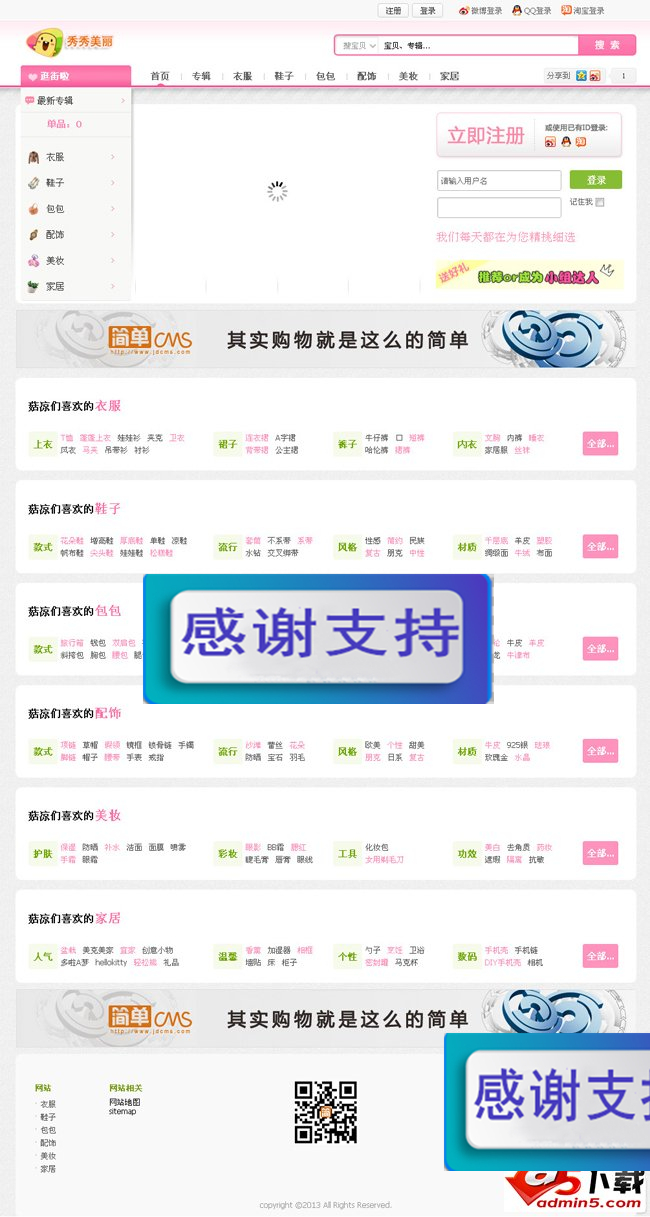Screen dimensions: 650x1217
Task: Check the 记住我 checkbox
Action: coord(600,202)
